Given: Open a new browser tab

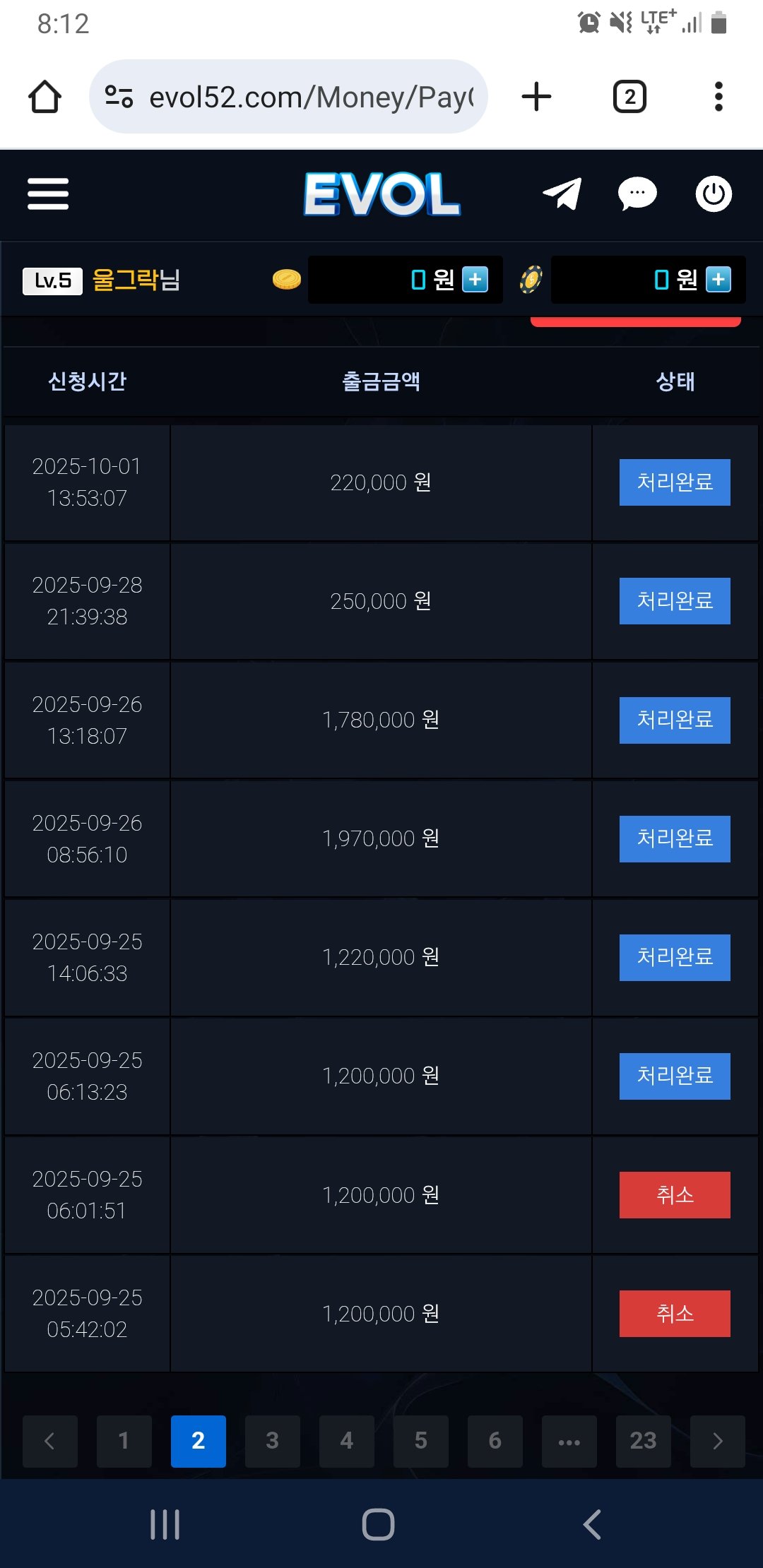Looking at the screenshot, I should tap(536, 97).
